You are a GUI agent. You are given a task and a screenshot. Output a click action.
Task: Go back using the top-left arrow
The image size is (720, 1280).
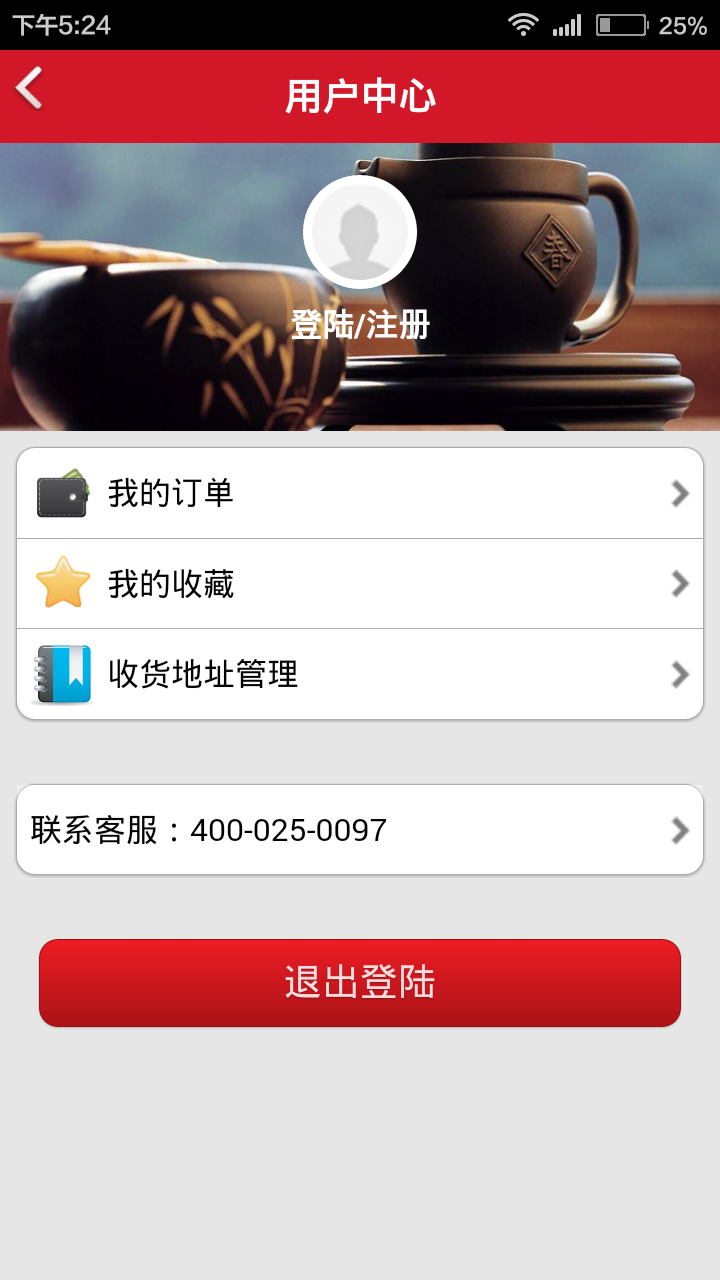[30, 89]
